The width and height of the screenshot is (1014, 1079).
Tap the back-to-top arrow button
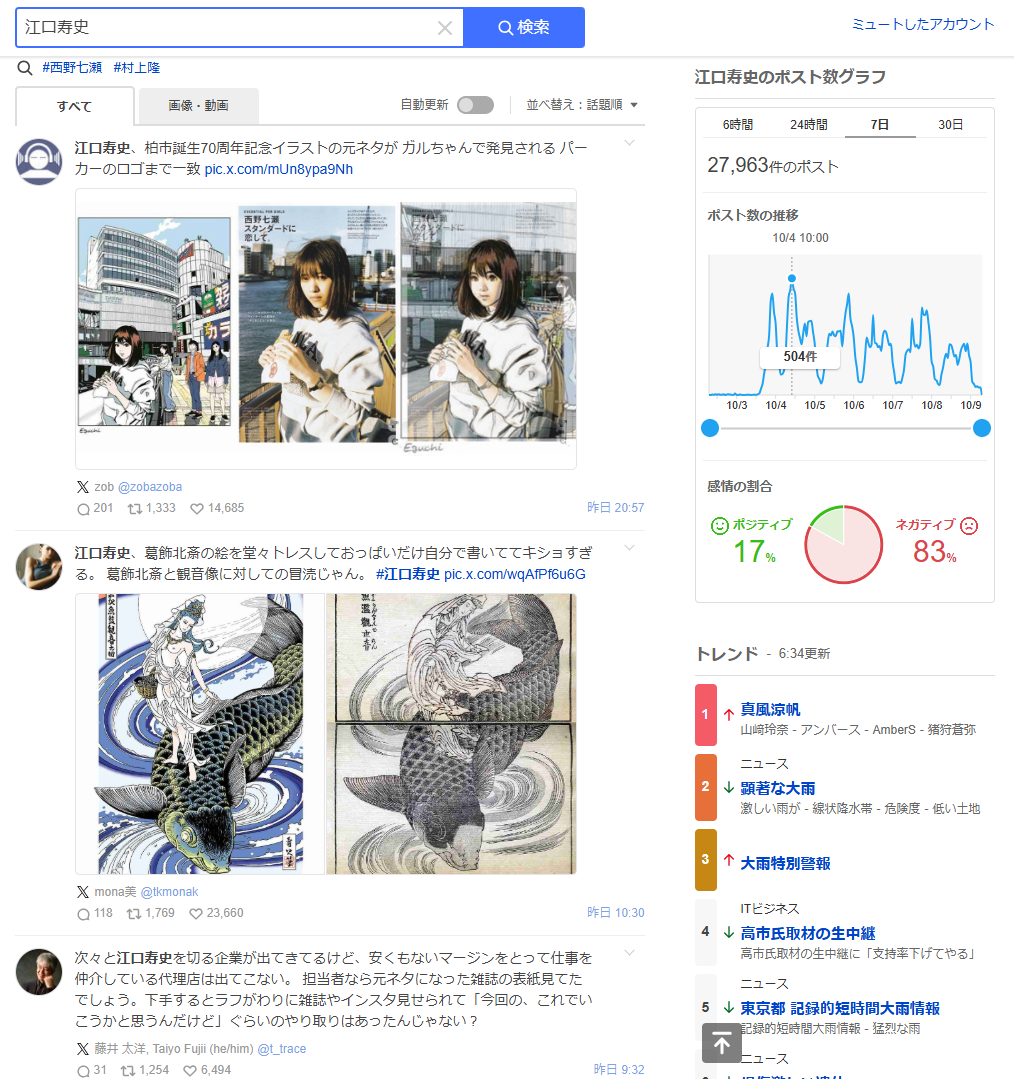pos(721,1043)
